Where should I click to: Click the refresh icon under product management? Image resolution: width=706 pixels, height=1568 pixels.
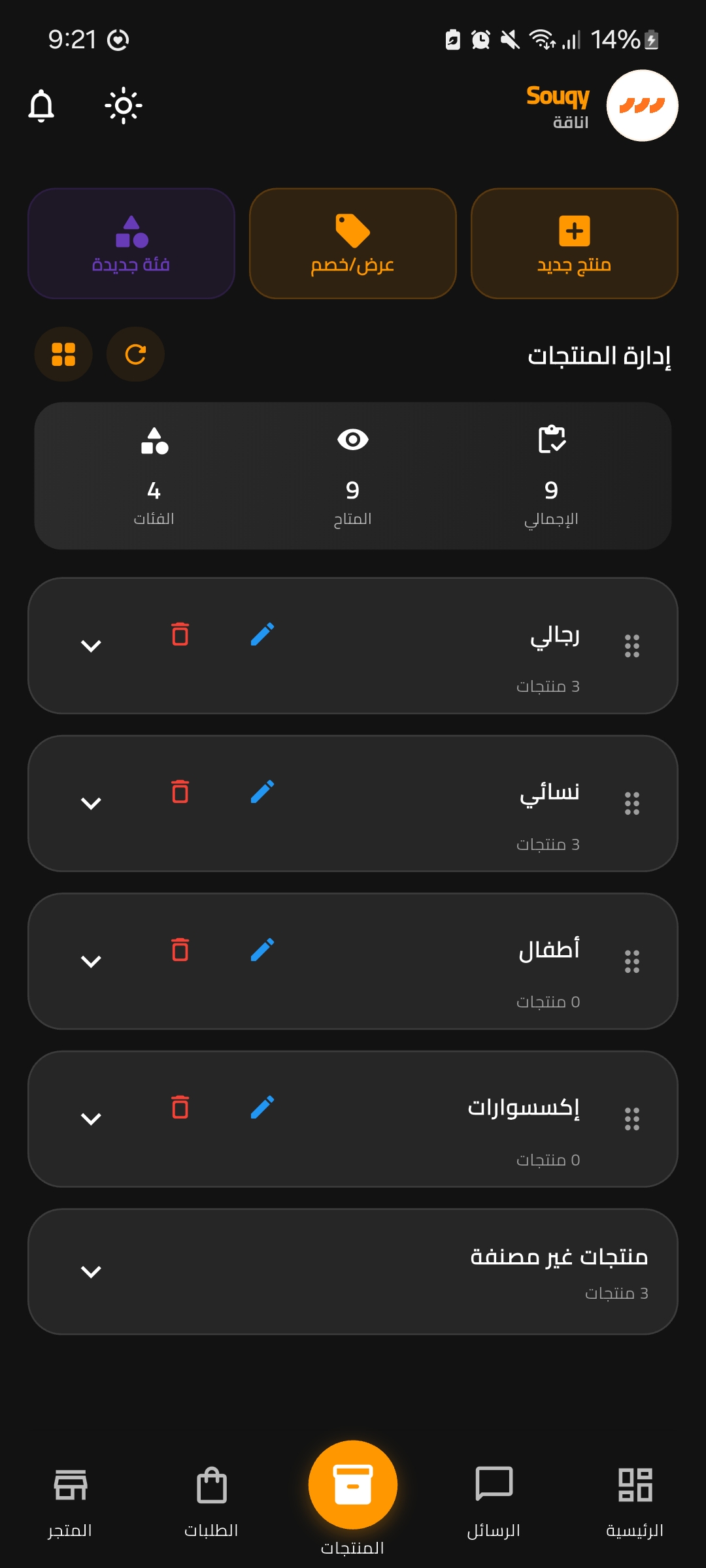tap(135, 355)
